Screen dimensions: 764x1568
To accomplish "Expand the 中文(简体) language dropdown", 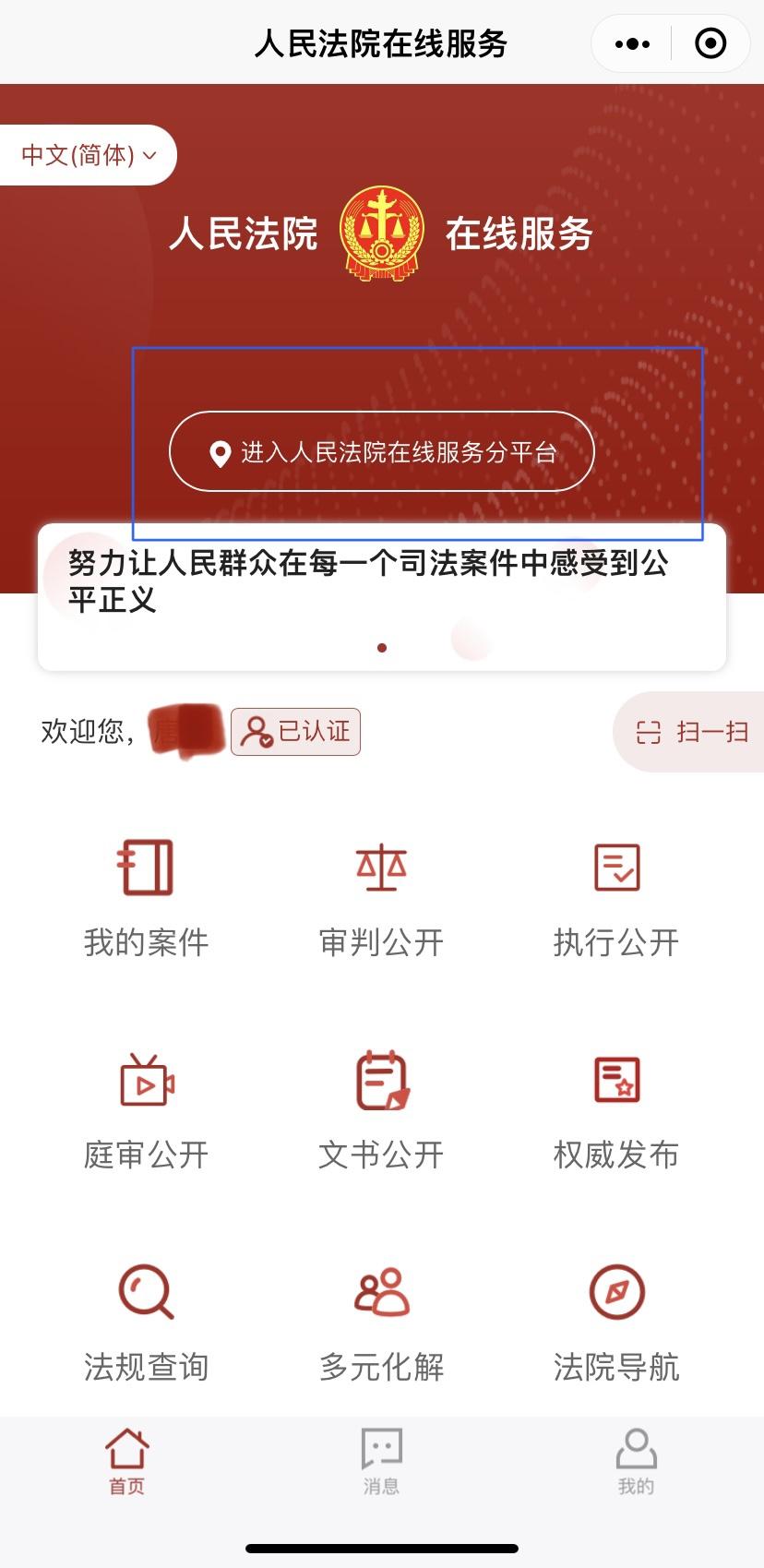I will click(88, 155).
